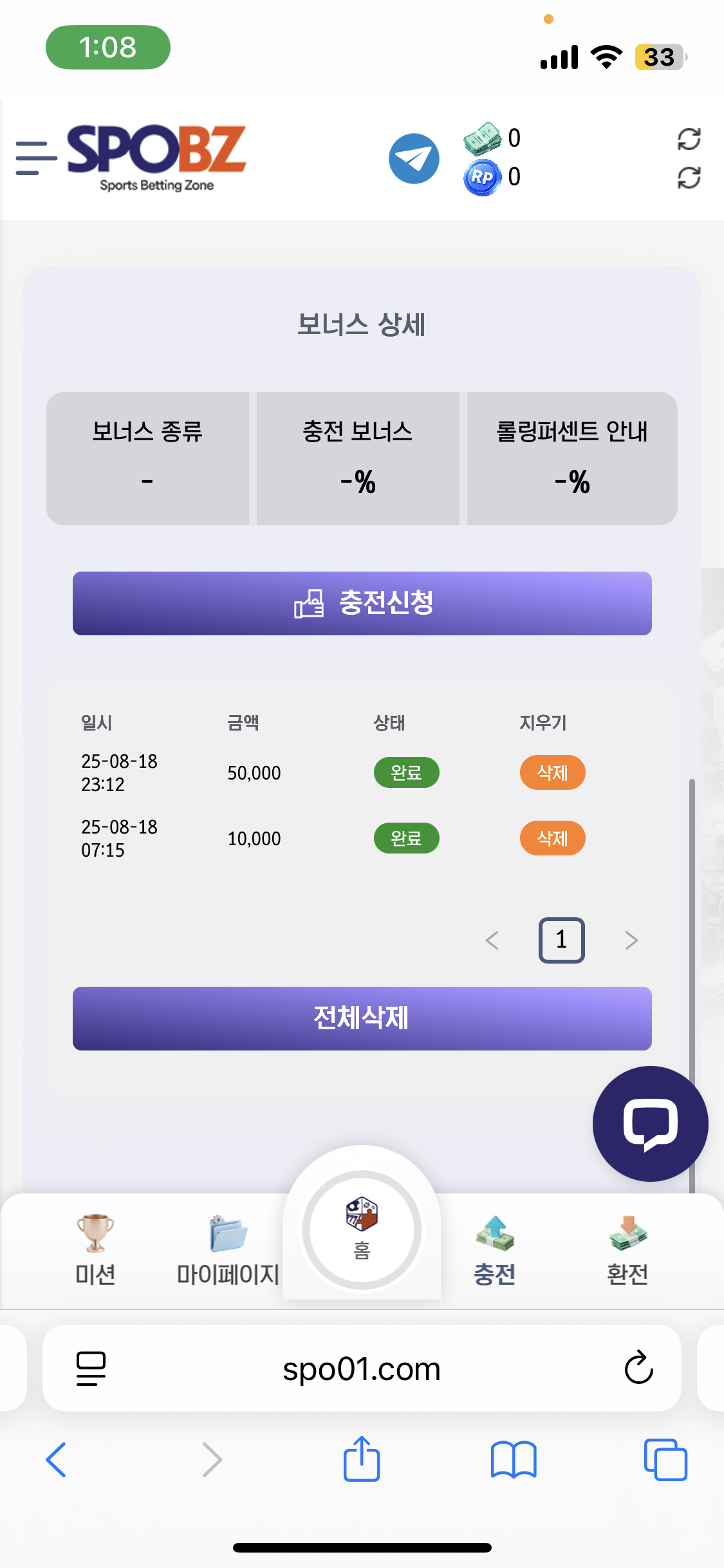Refresh the cash balance
The height and width of the screenshot is (1568, 724).
(689, 139)
